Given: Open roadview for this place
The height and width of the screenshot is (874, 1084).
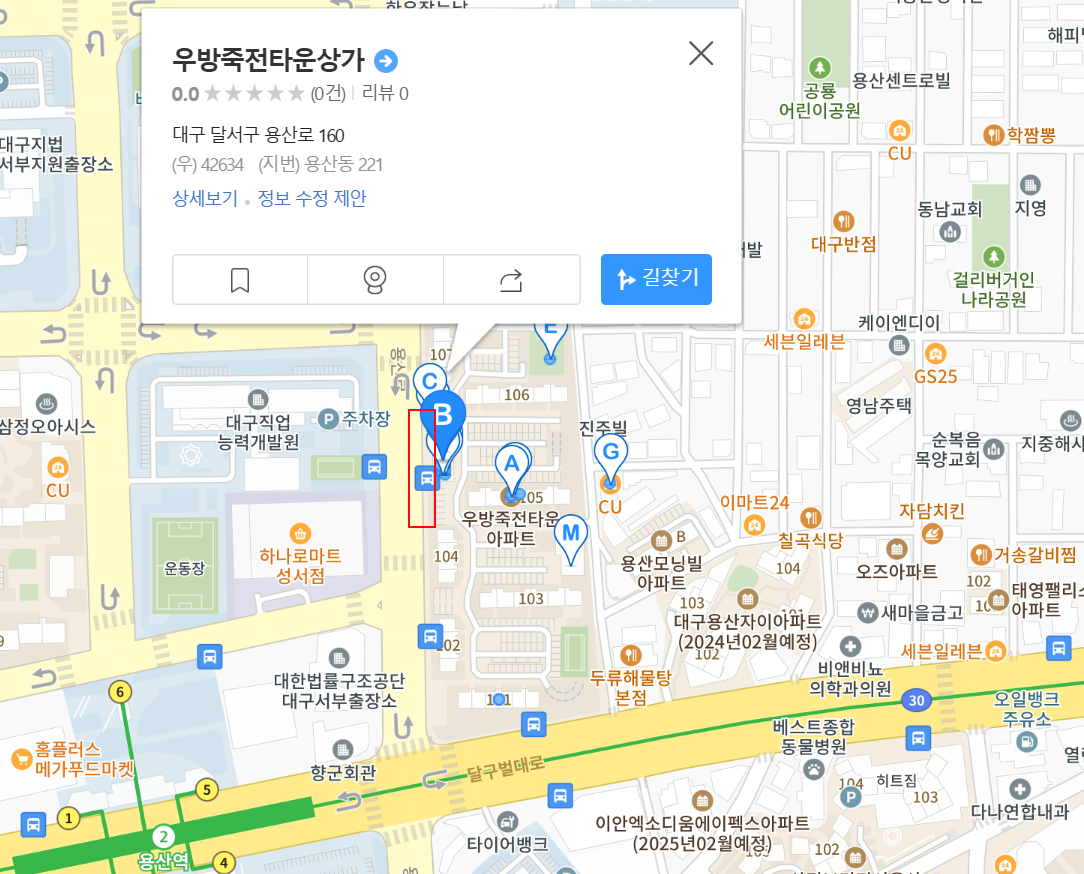Looking at the screenshot, I should 375,280.
